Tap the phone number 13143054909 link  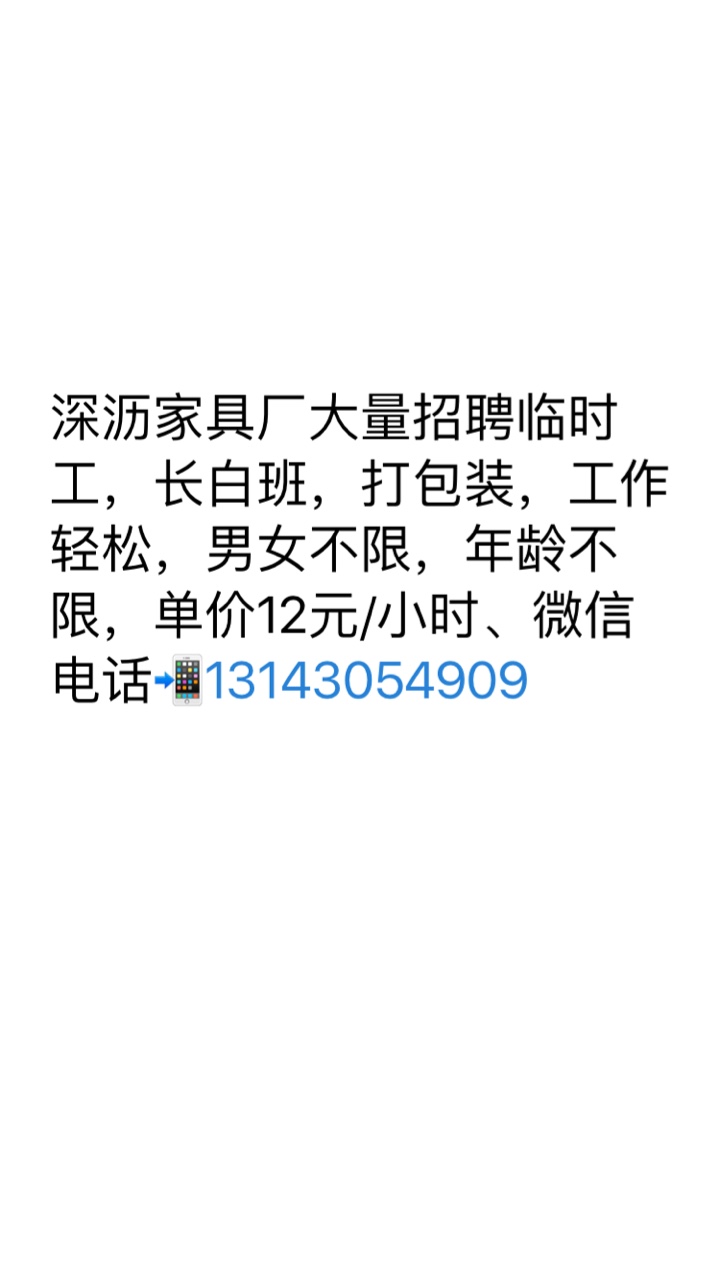[x=366, y=681]
